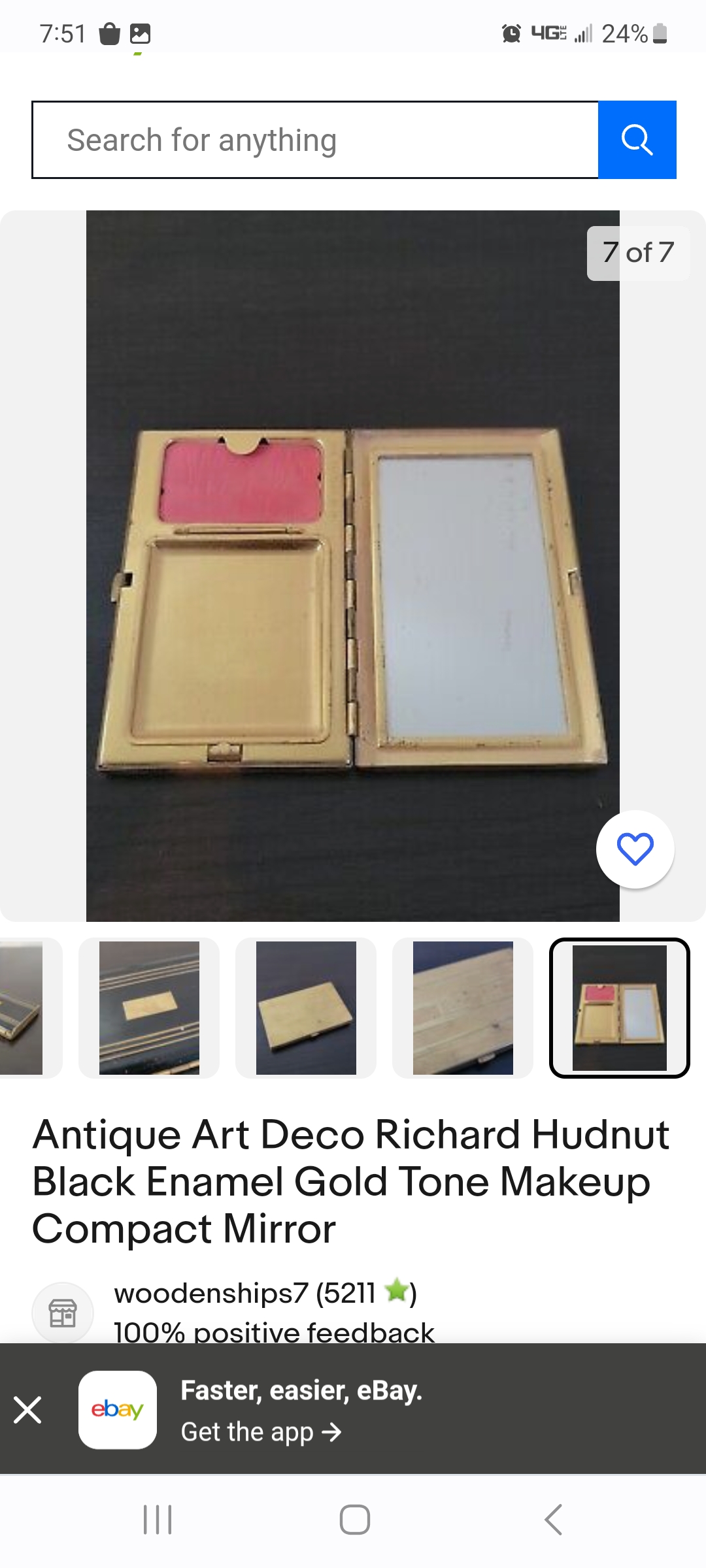Select the black enamel striped lid thumbnail

[x=149, y=1008]
